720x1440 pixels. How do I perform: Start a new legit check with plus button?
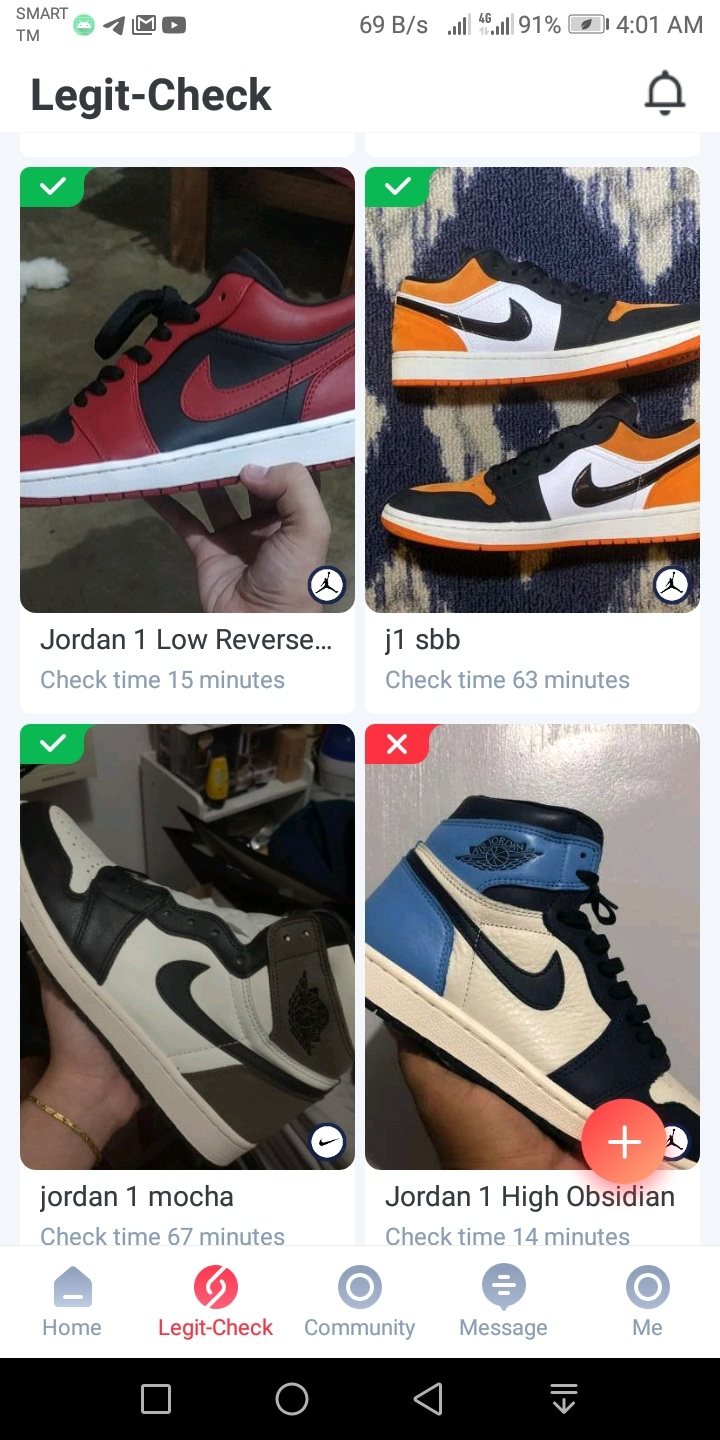click(624, 1141)
